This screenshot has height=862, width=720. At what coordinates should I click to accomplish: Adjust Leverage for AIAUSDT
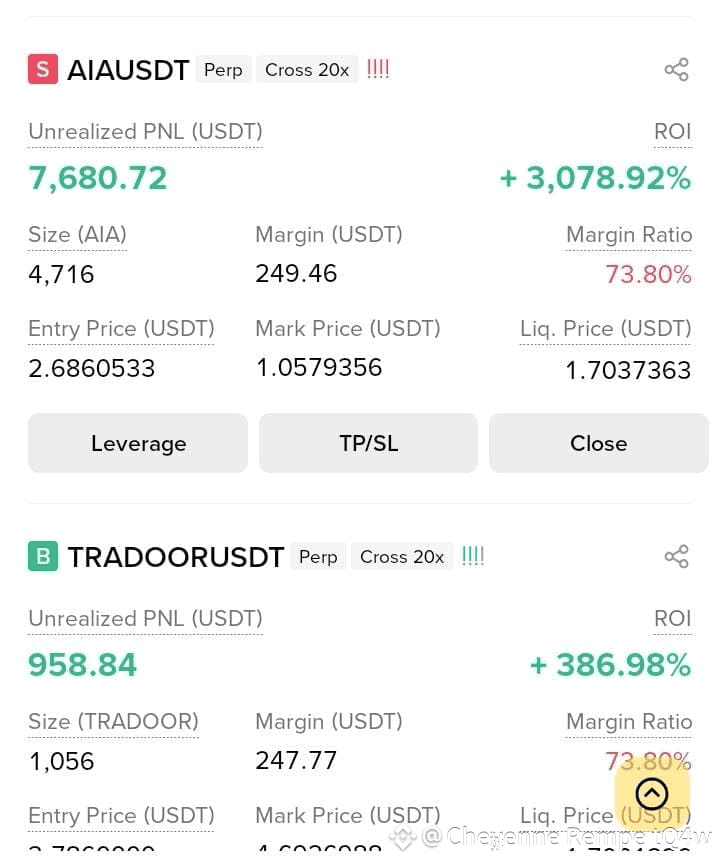tap(138, 443)
